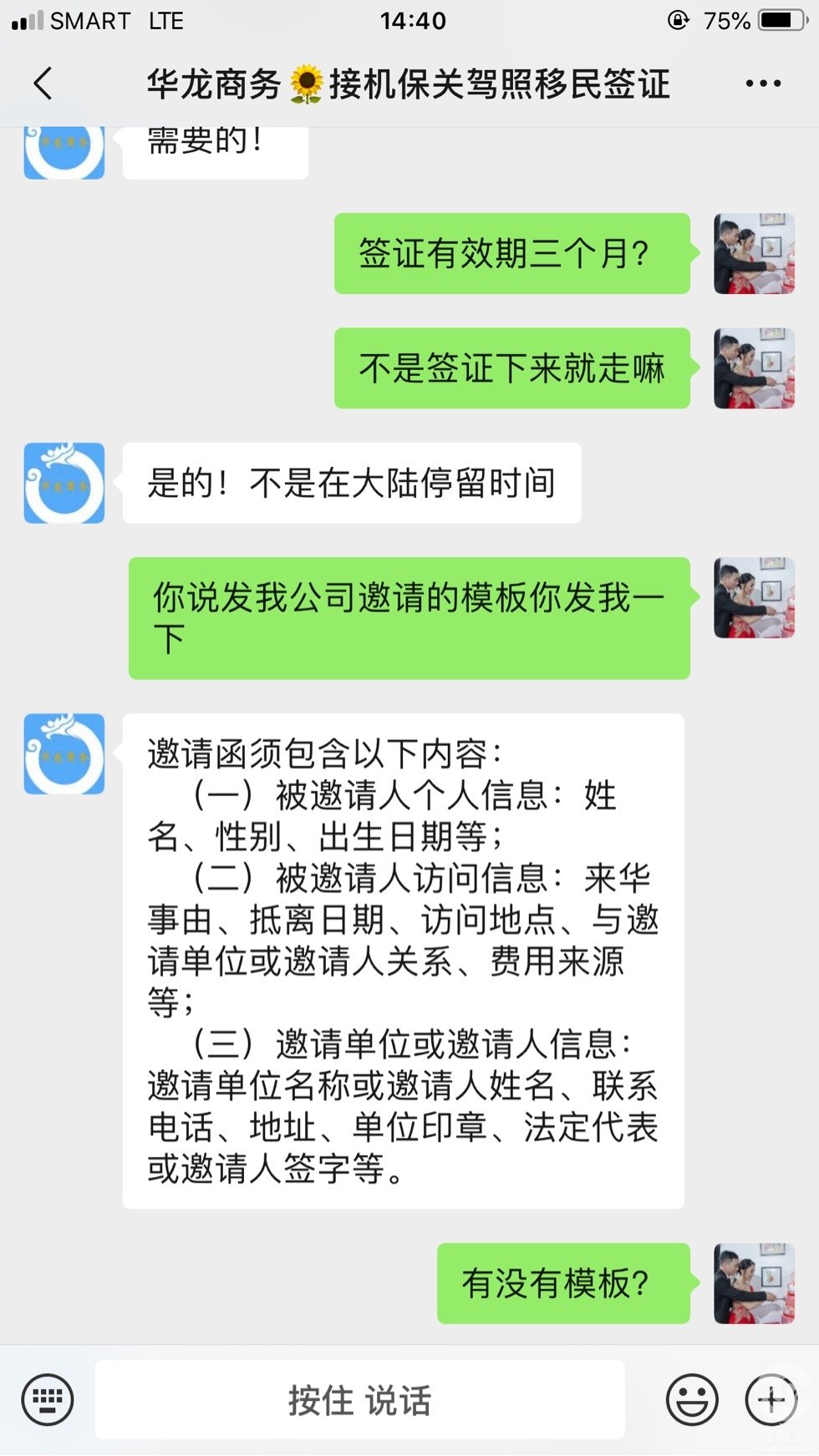The height and width of the screenshot is (1456, 819).
Task: Open 华龙商务 avatar beside 是的 message
Action: click(64, 483)
